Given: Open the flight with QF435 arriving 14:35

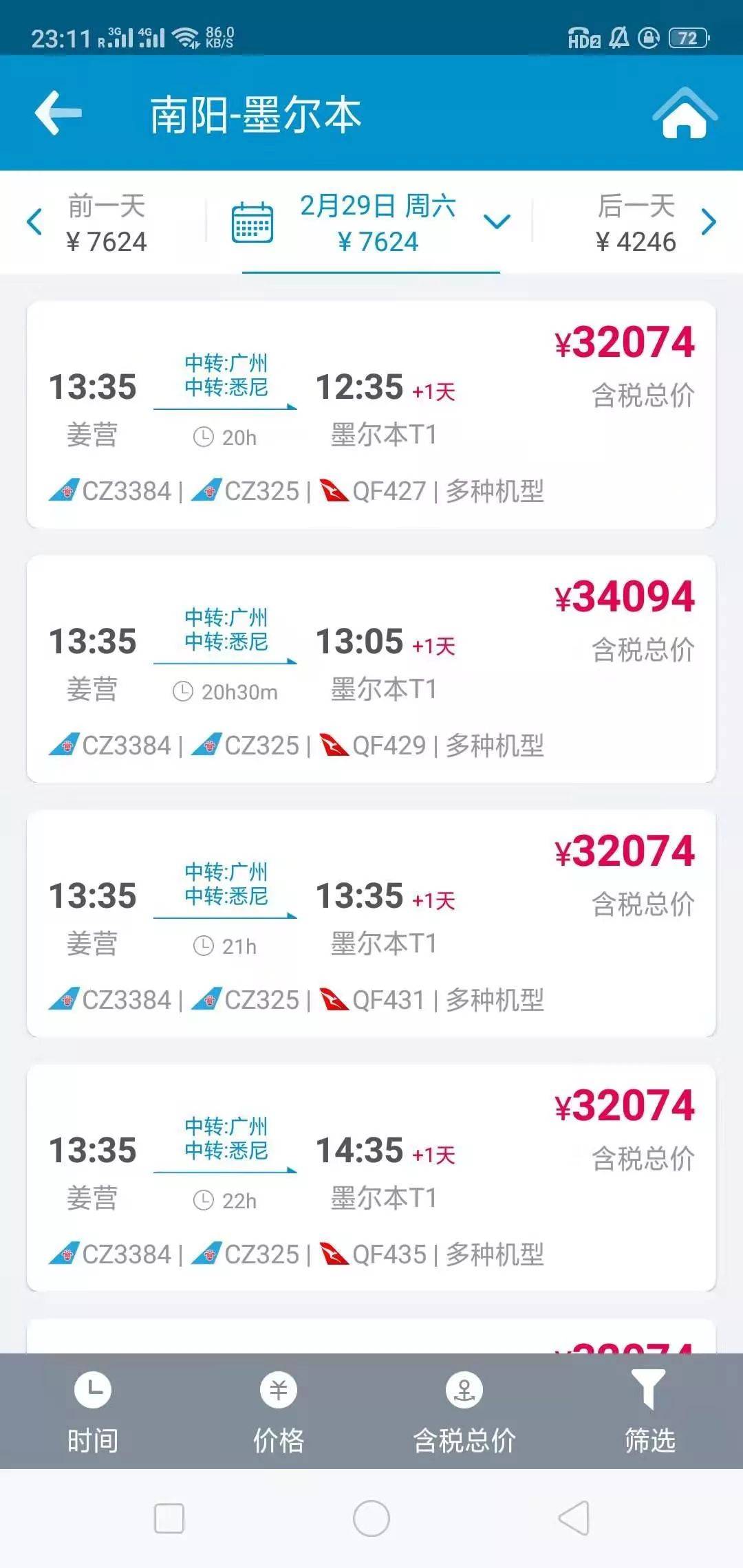Looking at the screenshot, I should (371, 1178).
